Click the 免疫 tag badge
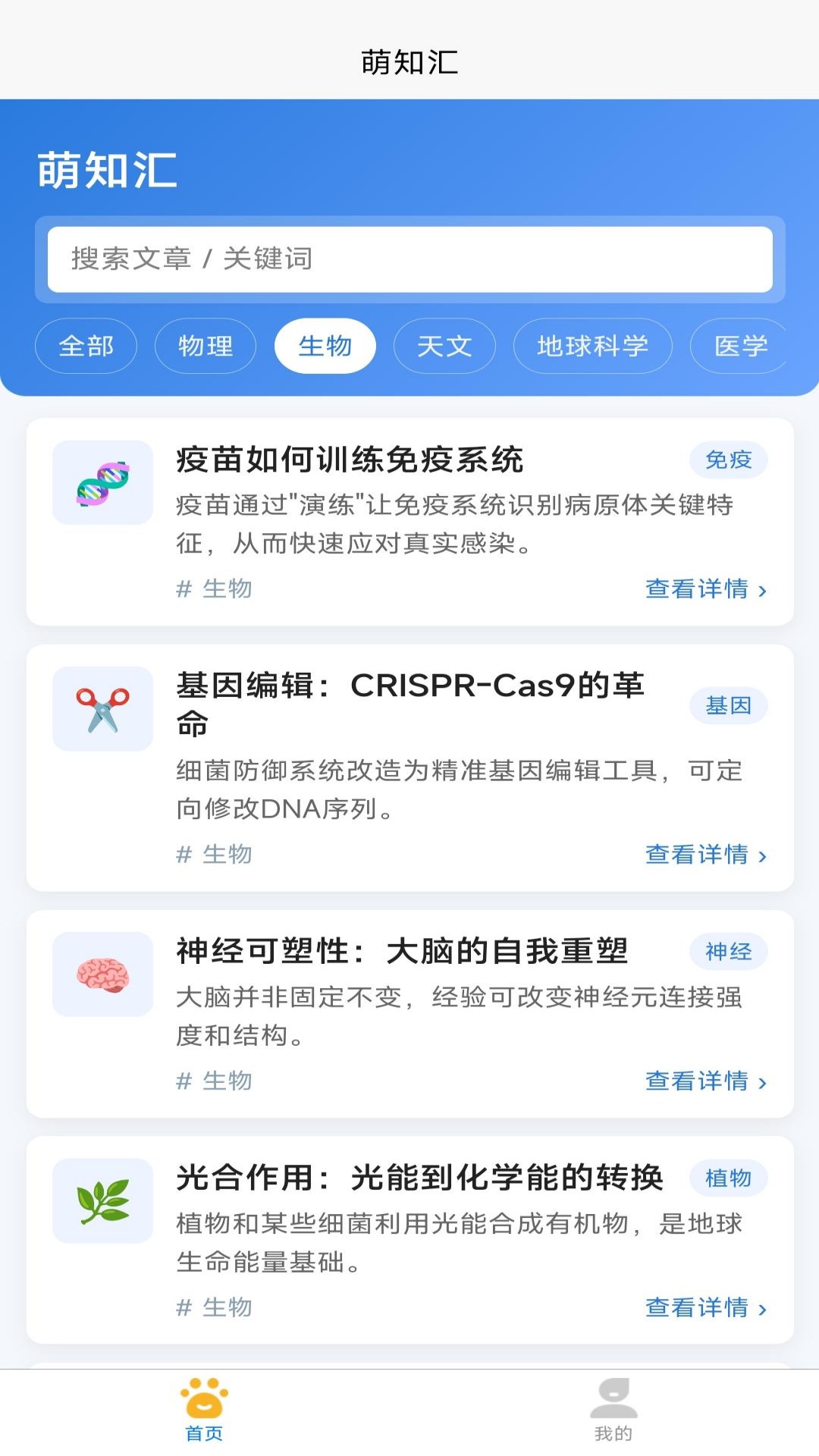This screenshot has height=1456, width=819. click(728, 460)
